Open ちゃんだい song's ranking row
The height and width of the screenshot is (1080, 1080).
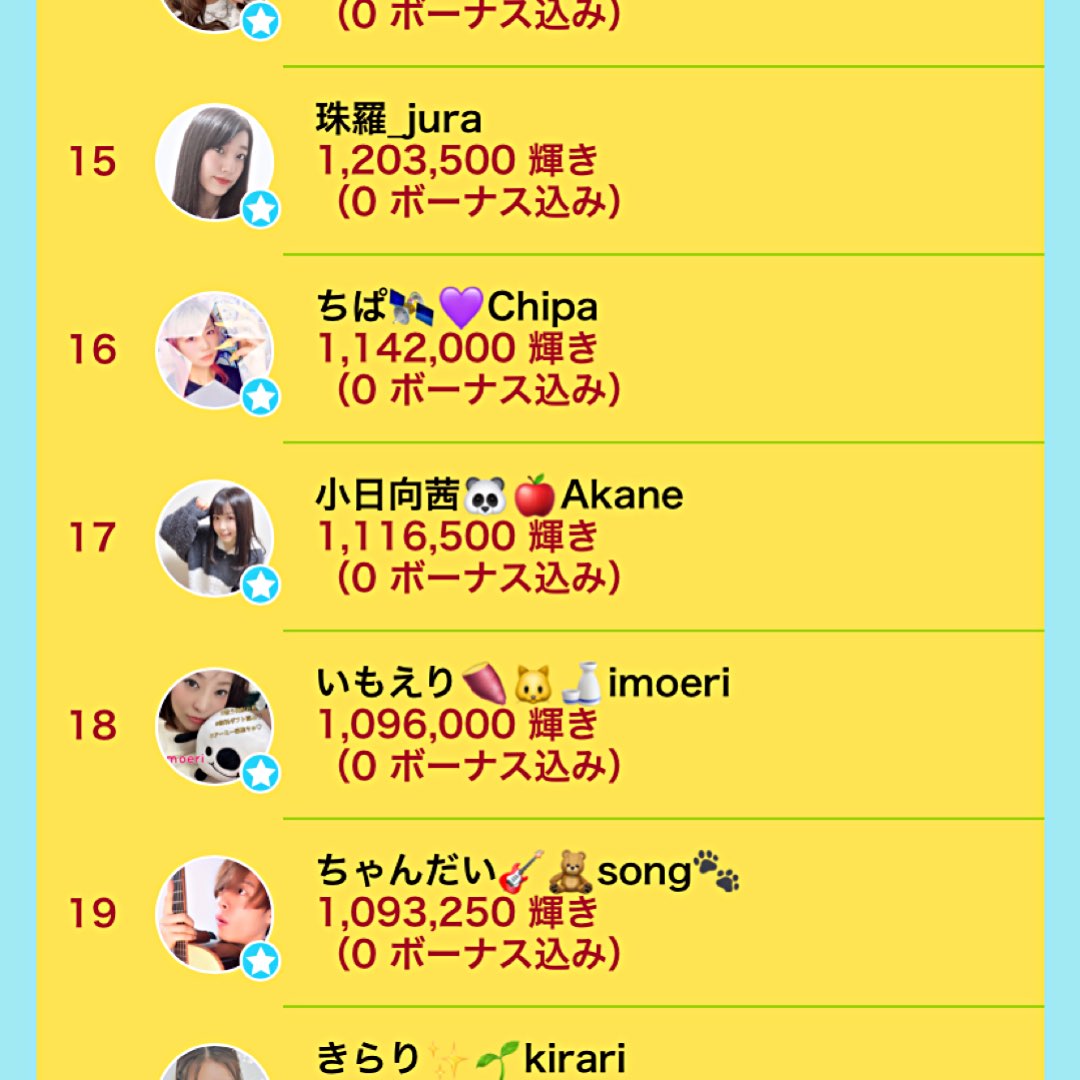[541, 913]
